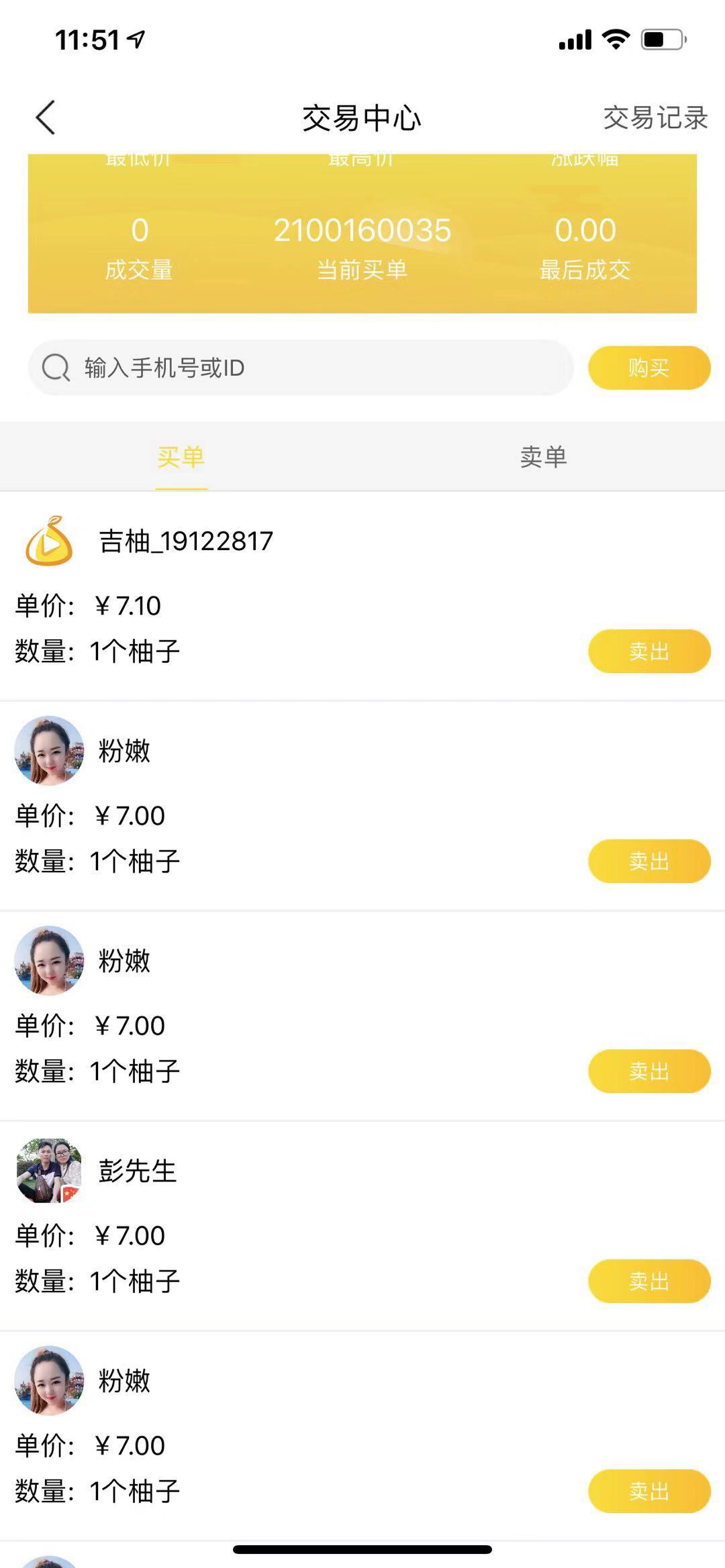Click the magnifier icon in search bar
This screenshot has width=725, height=1568.
[57, 367]
